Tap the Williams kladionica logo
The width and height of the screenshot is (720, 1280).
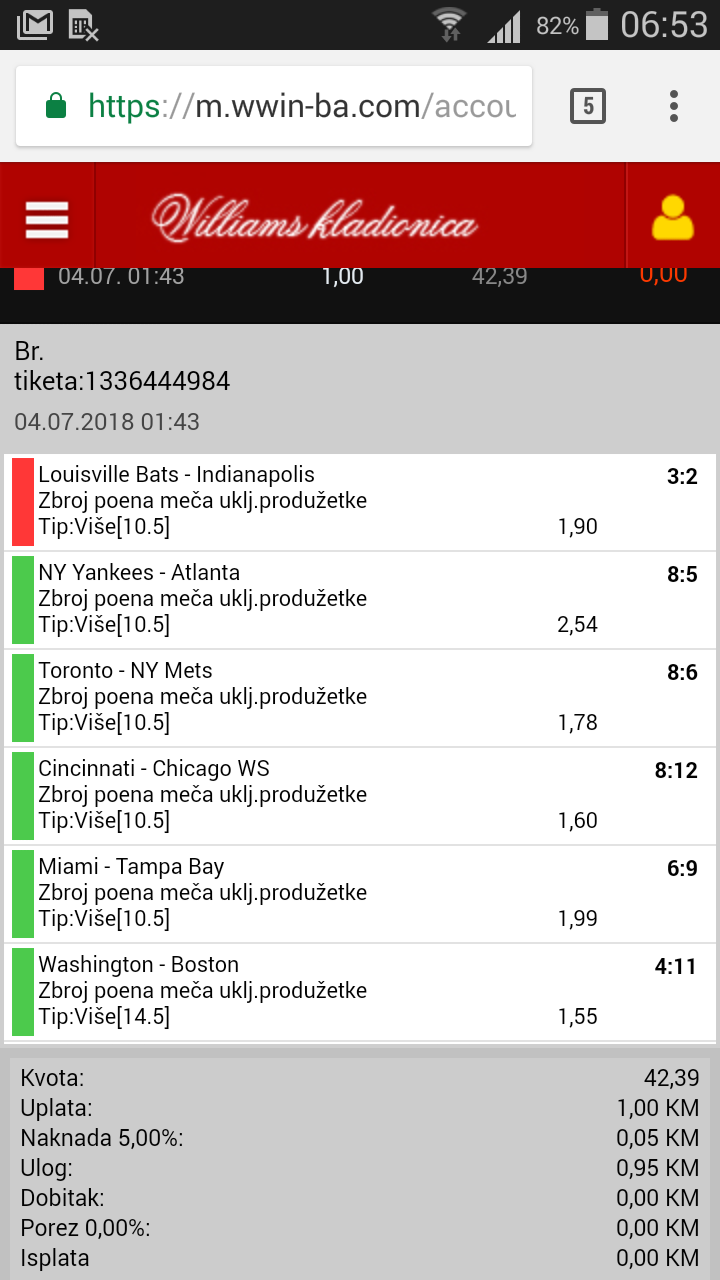coord(315,218)
